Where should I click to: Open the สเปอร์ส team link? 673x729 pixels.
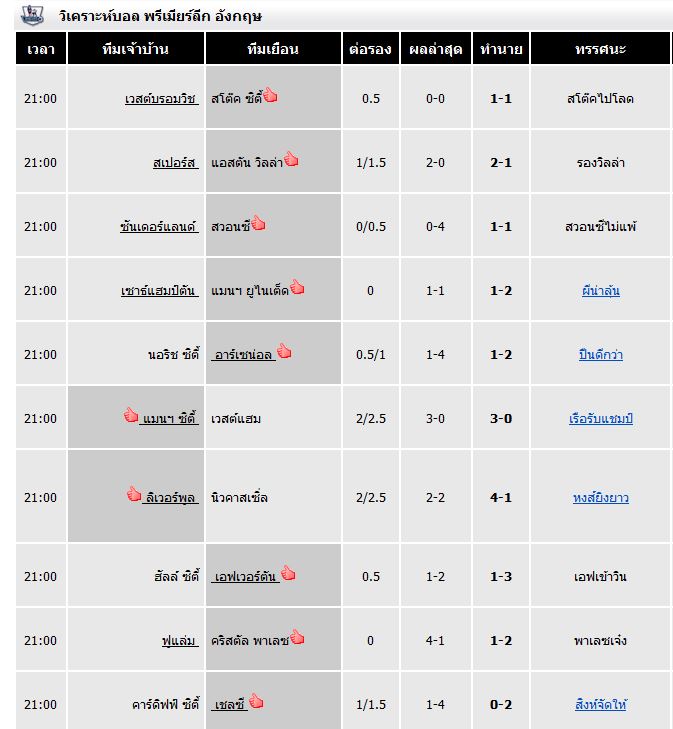tap(175, 163)
